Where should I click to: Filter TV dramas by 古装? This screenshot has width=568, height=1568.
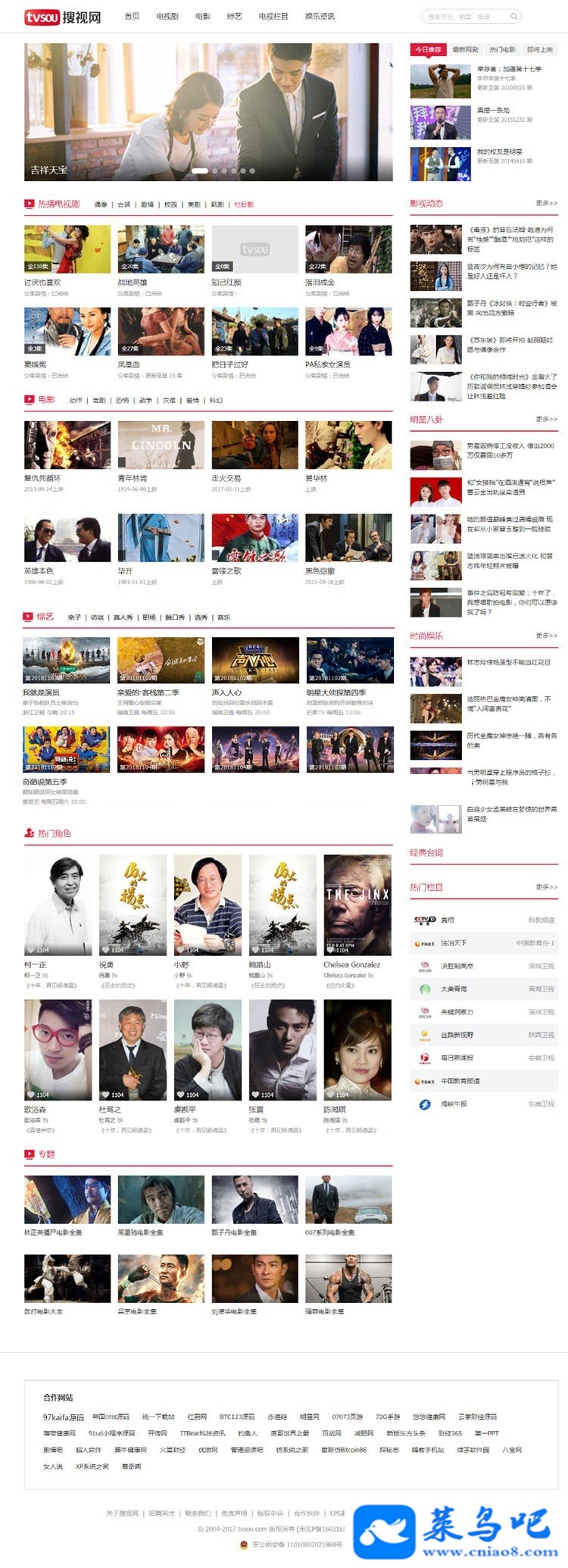coord(123,205)
